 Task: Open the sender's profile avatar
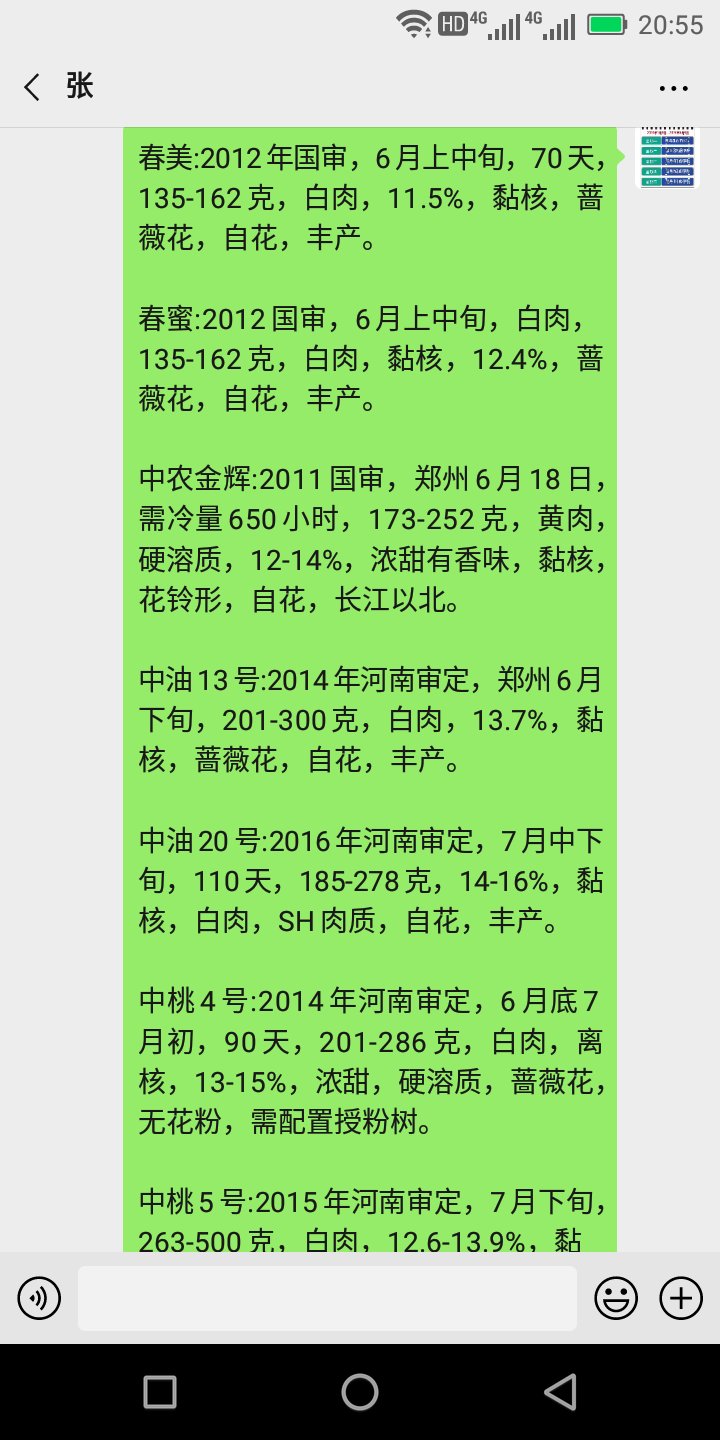[x=668, y=158]
